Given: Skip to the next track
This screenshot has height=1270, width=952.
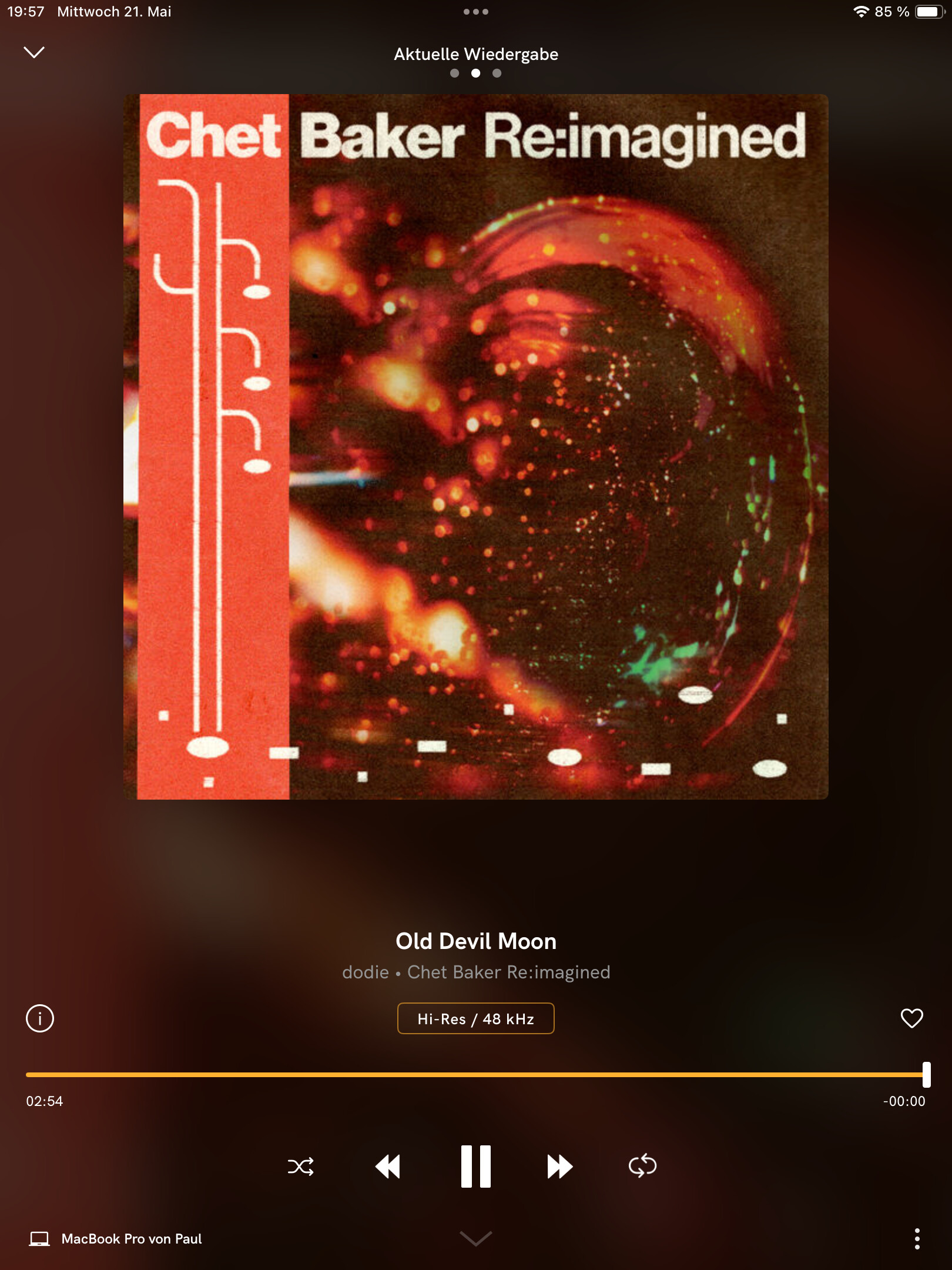Looking at the screenshot, I should click(559, 1167).
